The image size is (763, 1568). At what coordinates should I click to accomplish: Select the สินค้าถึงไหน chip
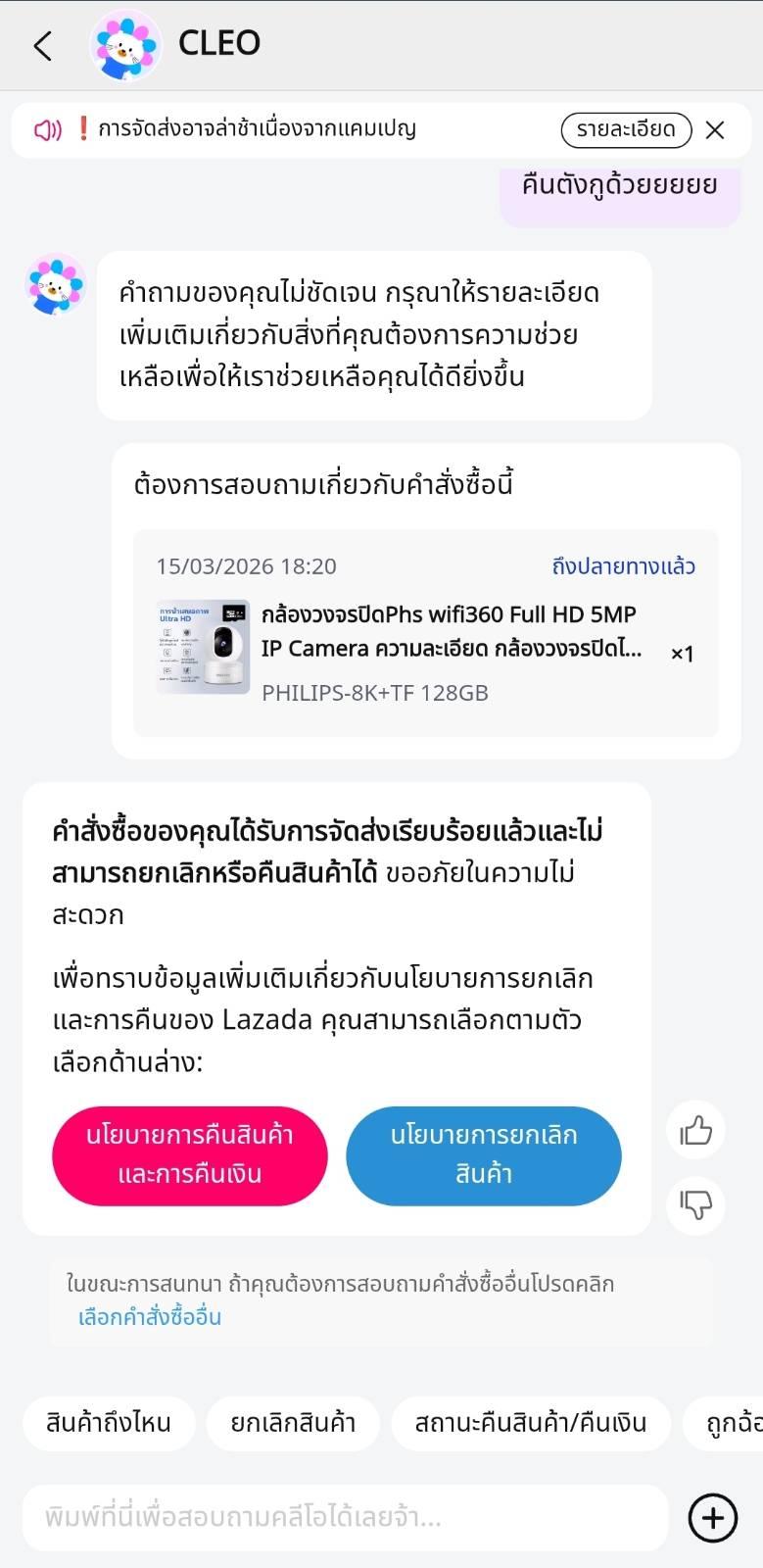tap(109, 1423)
